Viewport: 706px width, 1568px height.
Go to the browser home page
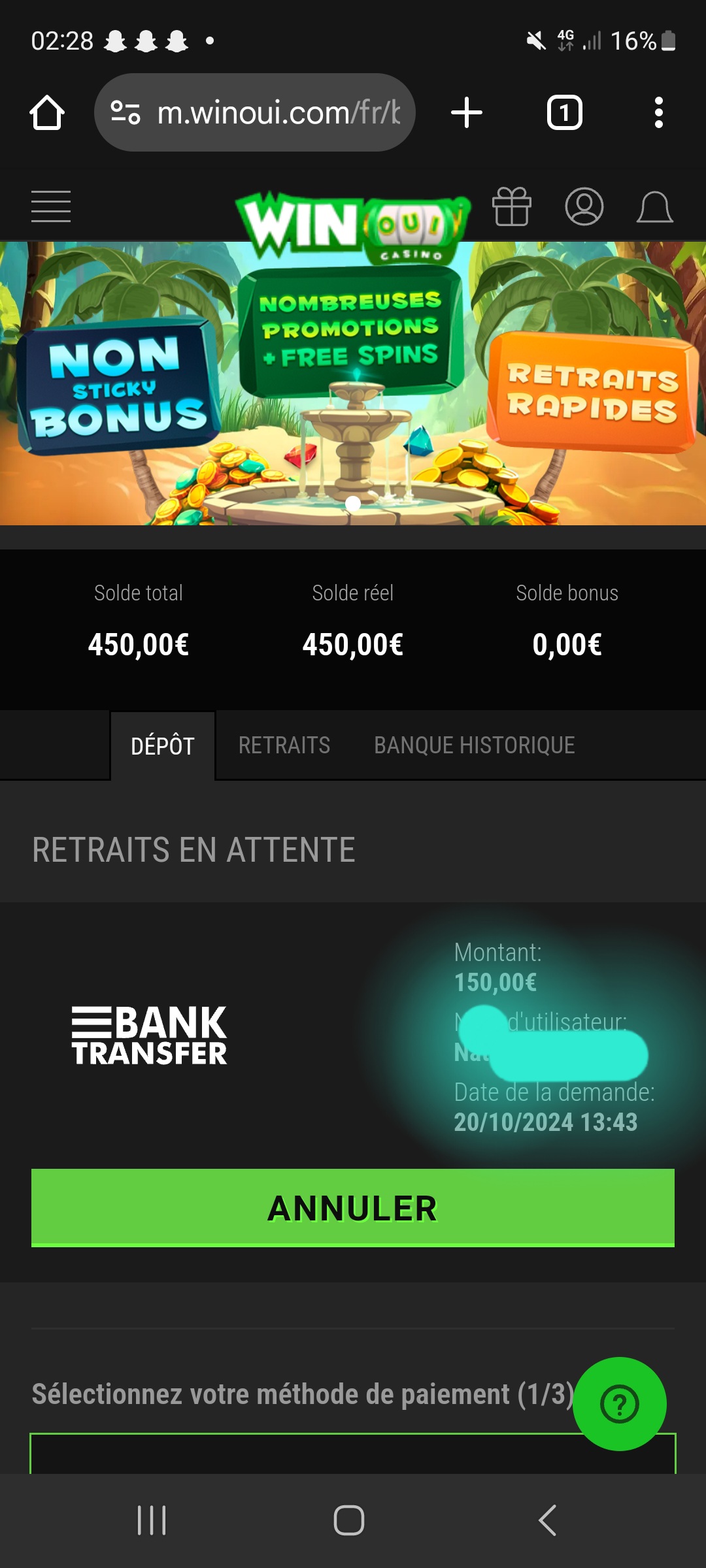click(x=47, y=112)
